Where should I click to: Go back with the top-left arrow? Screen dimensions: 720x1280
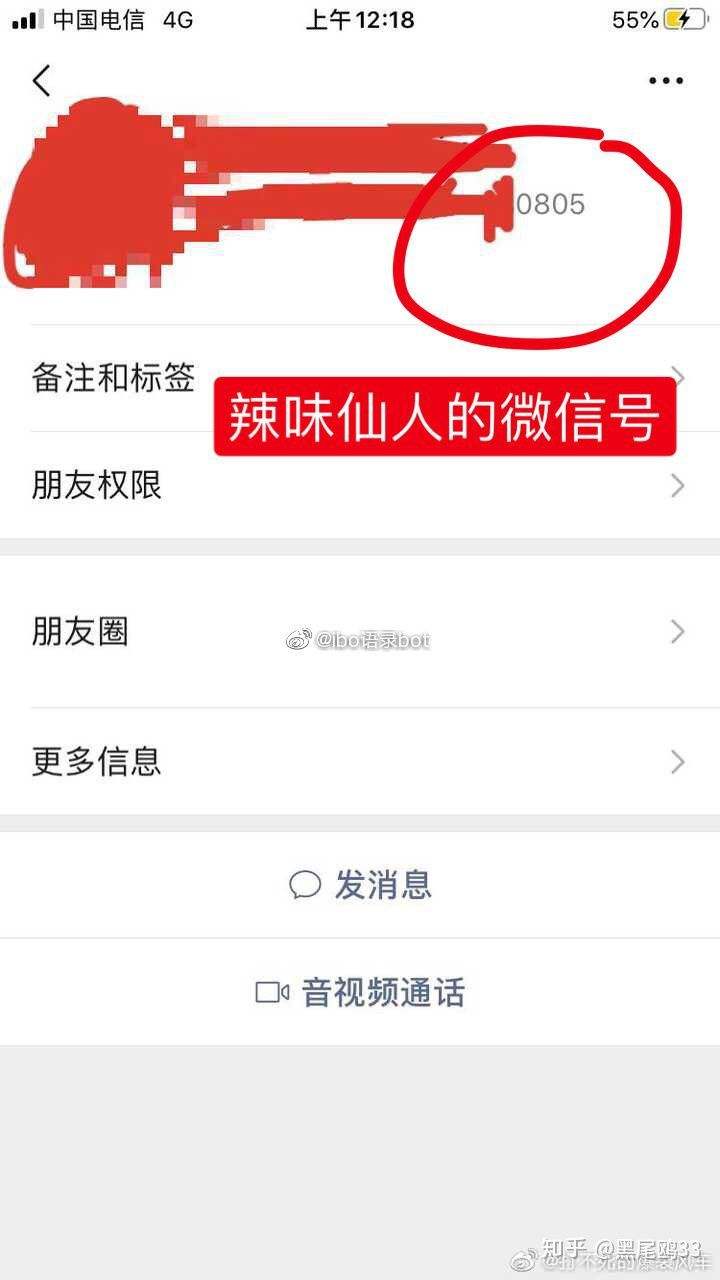[x=41, y=81]
